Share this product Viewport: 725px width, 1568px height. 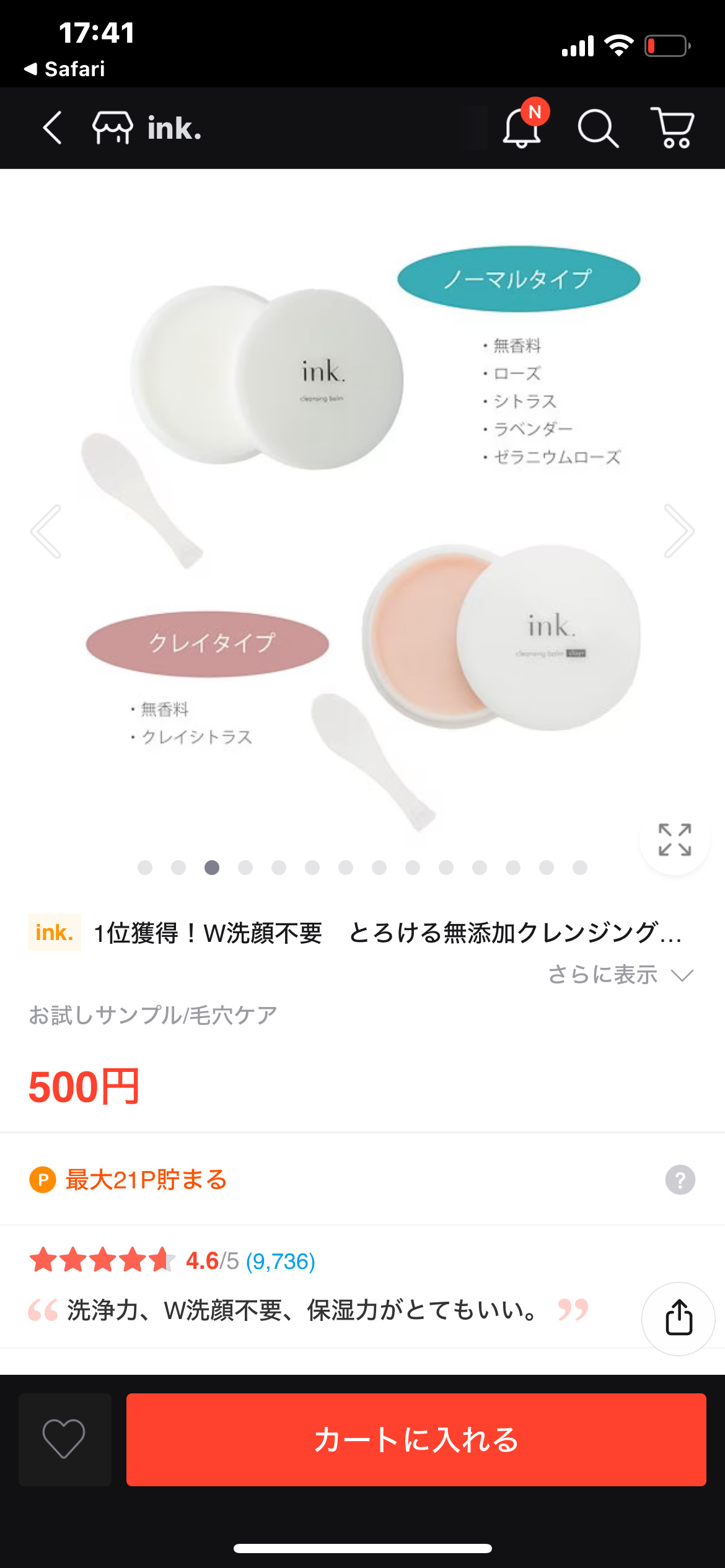pos(679,1318)
